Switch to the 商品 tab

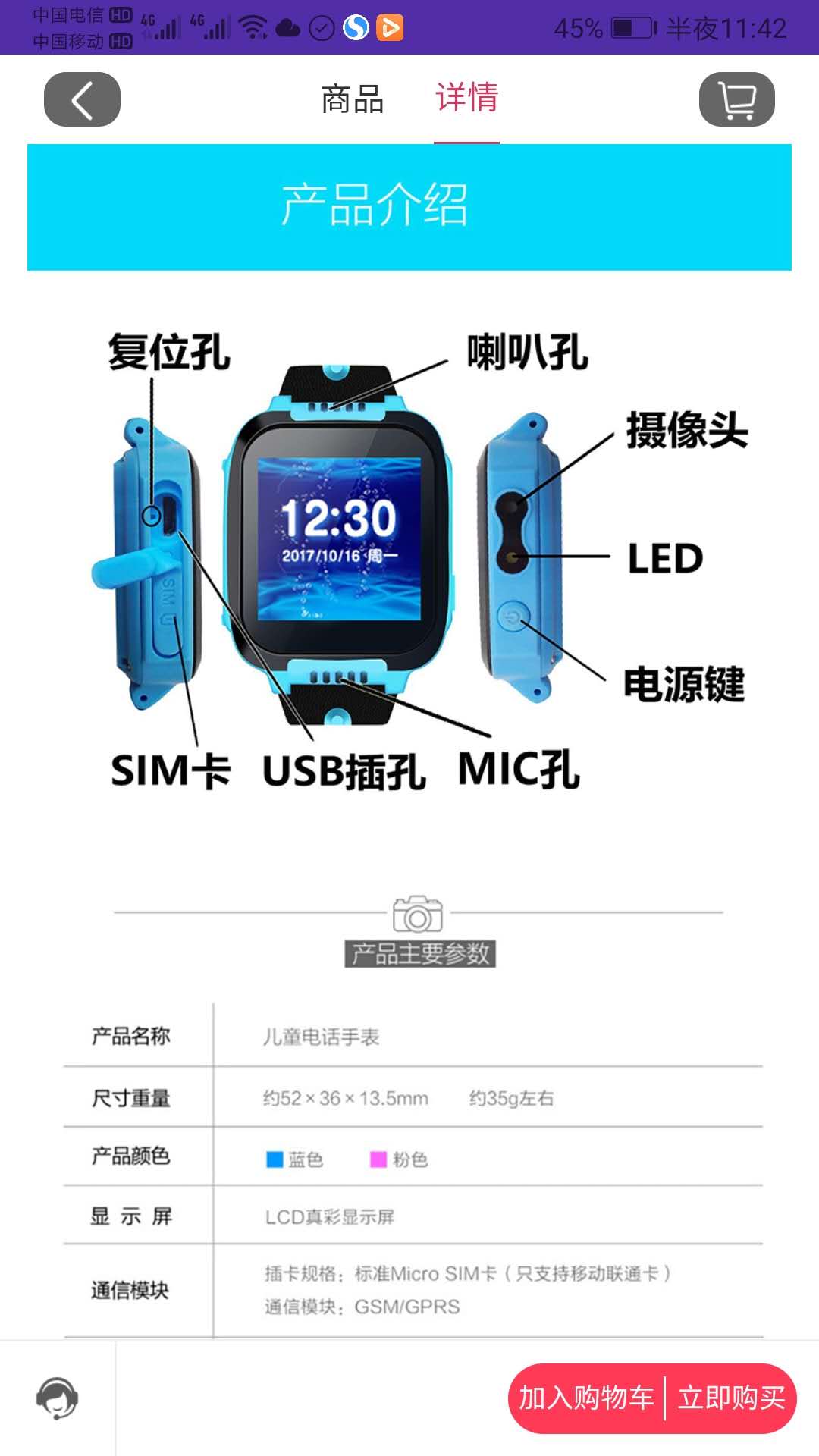pos(352,99)
